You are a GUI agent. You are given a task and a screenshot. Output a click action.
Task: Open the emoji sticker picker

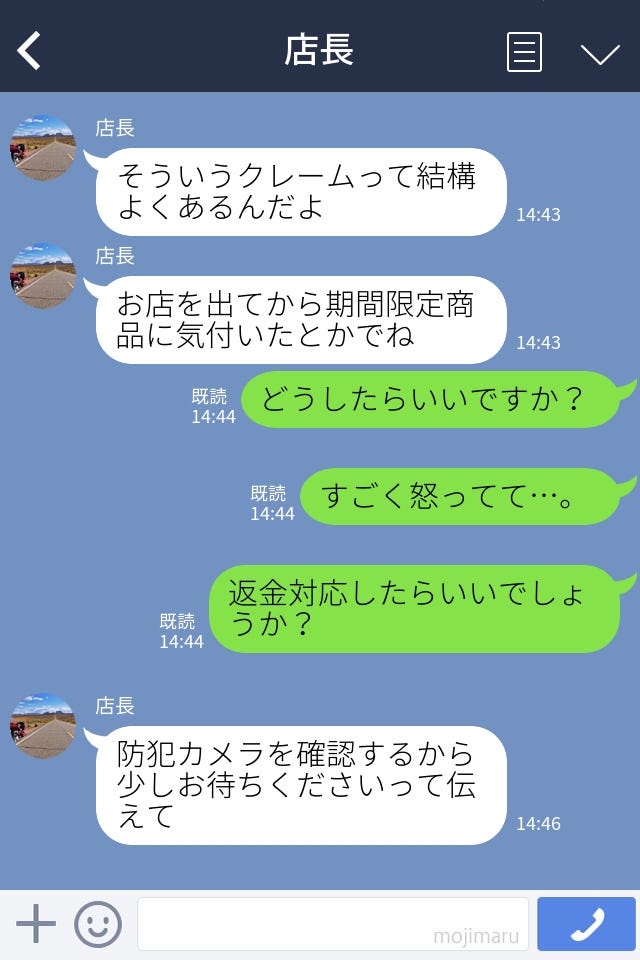point(98,924)
